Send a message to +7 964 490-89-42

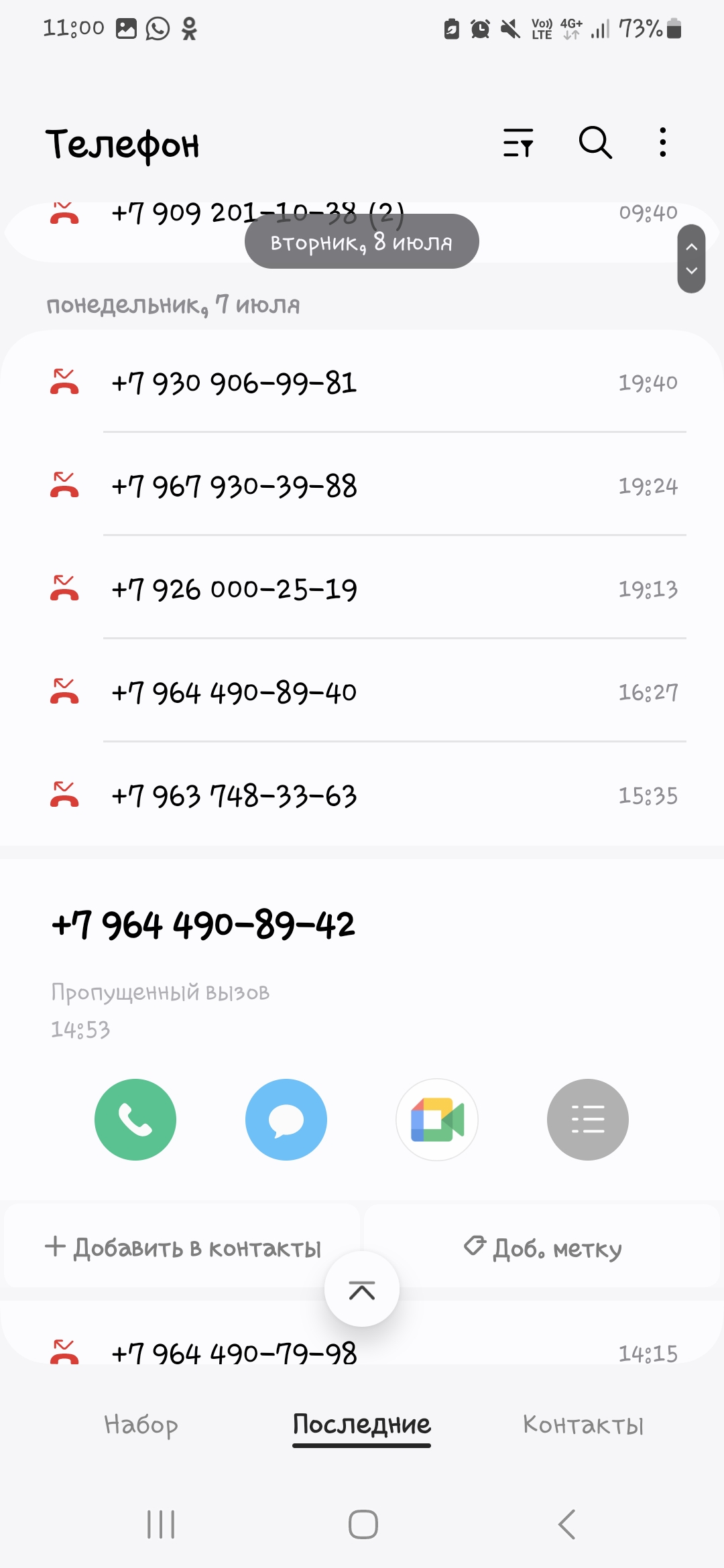pos(286,1119)
